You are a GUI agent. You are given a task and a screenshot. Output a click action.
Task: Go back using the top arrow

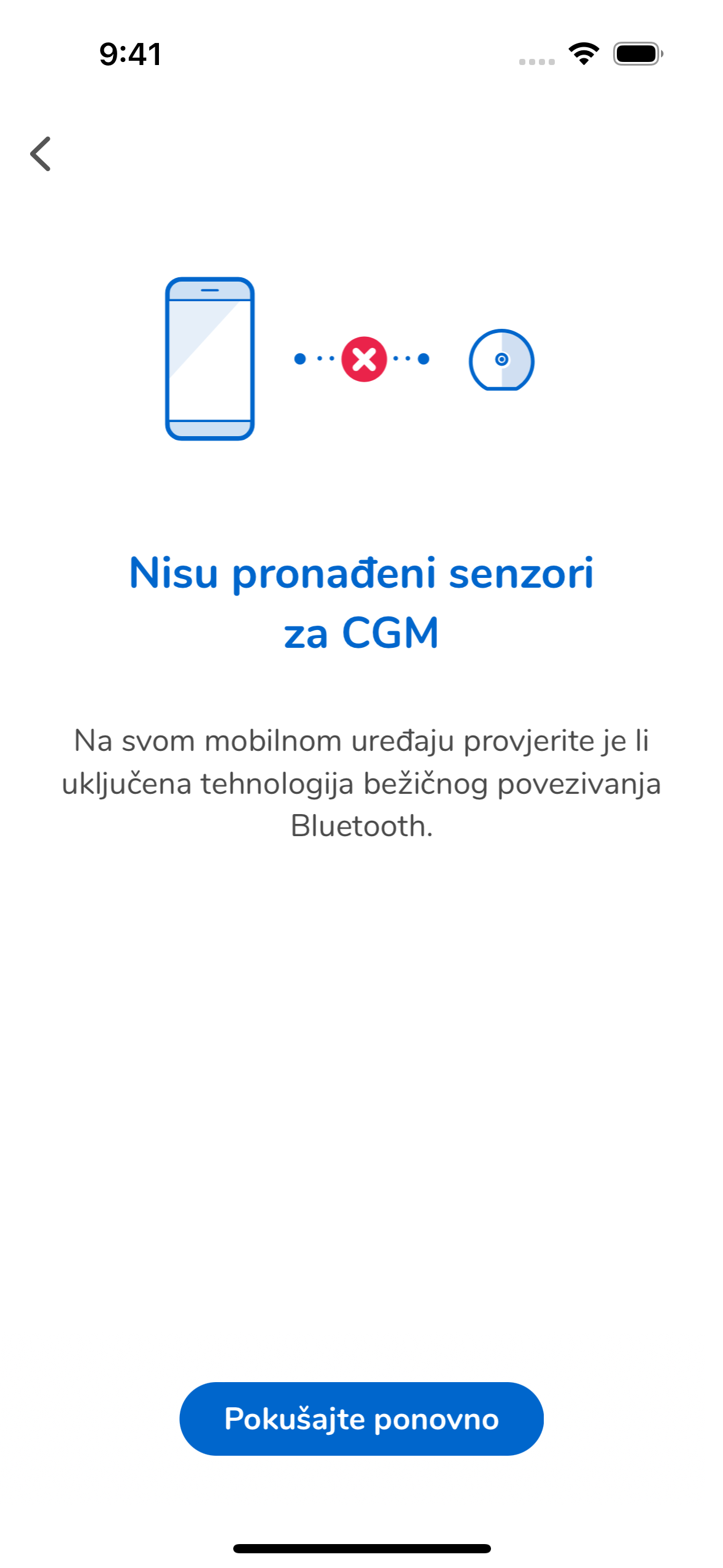pyautogui.click(x=41, y=153)
